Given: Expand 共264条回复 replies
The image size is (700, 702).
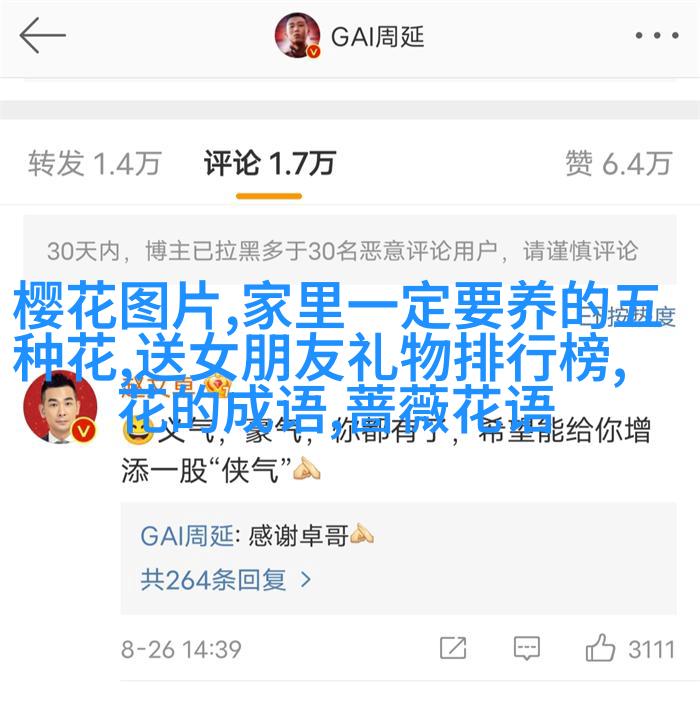Looking at the screenshot, I should tap(227, 578).
